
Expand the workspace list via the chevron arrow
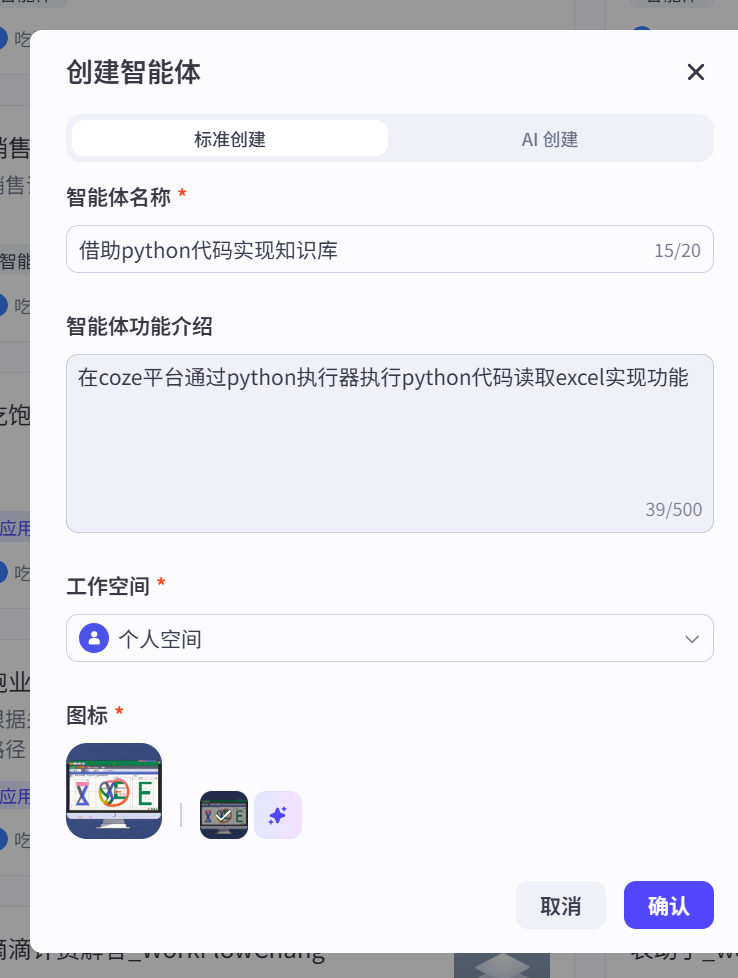click(x=691, y=638)
